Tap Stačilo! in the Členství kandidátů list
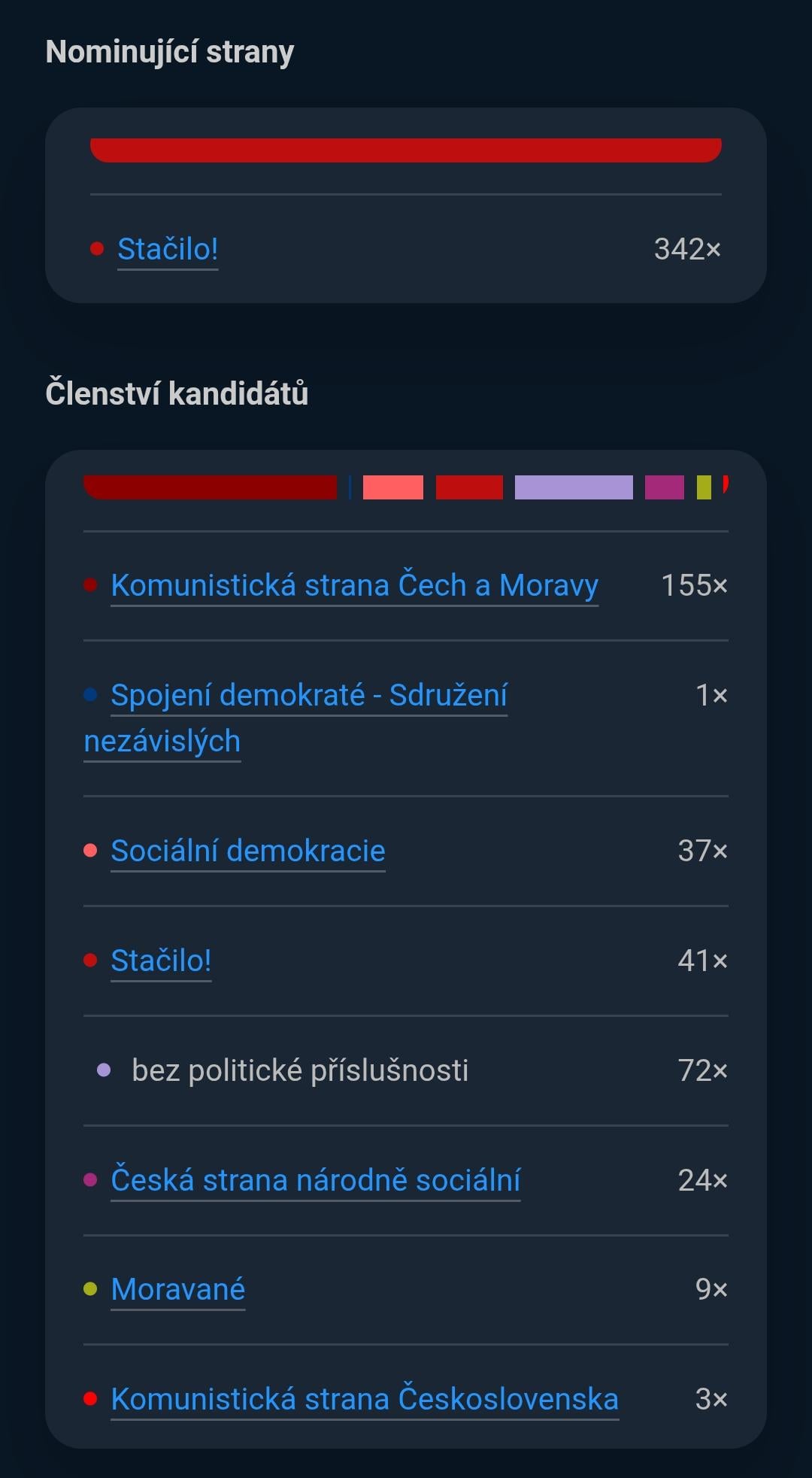Screen dimensions: 812x1478 point(161,961)
